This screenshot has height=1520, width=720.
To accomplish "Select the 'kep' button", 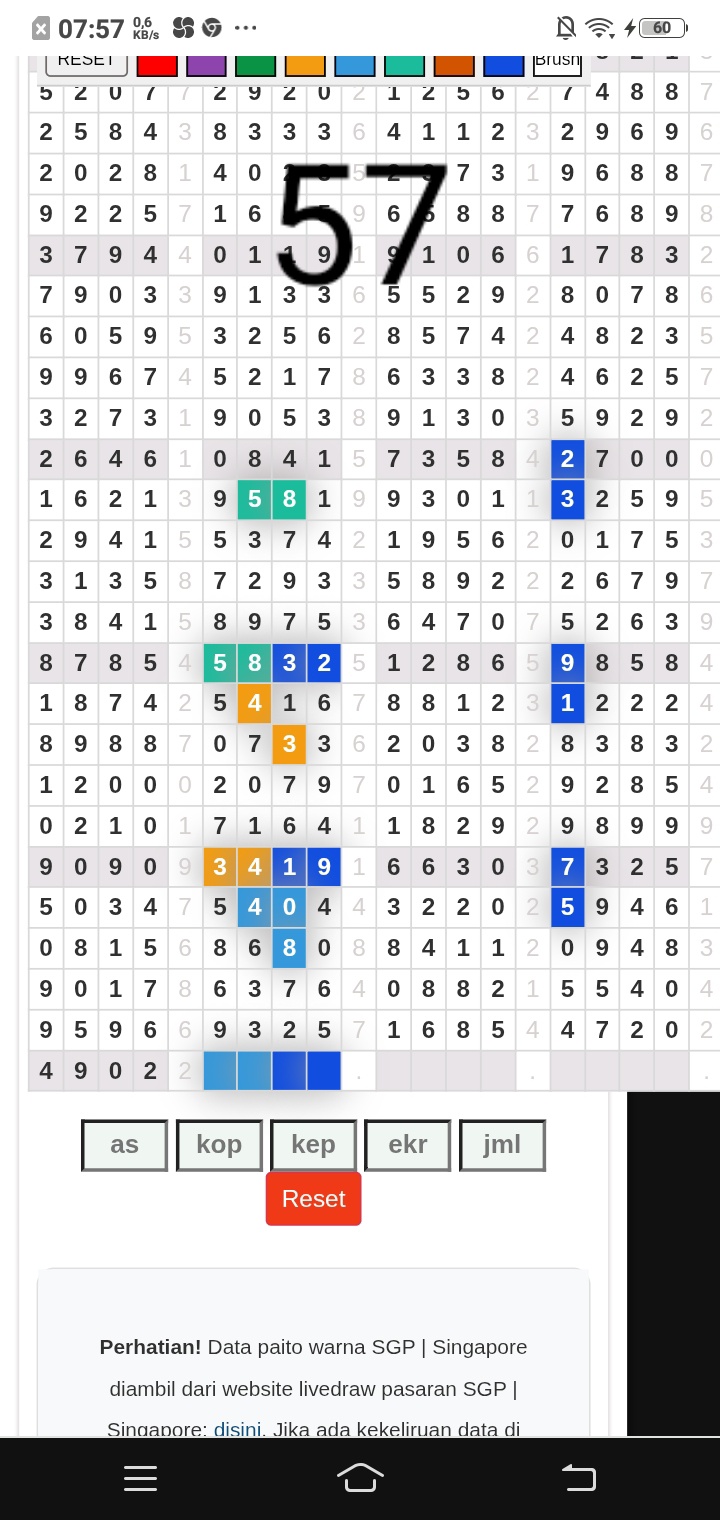I will (313, 1145).
